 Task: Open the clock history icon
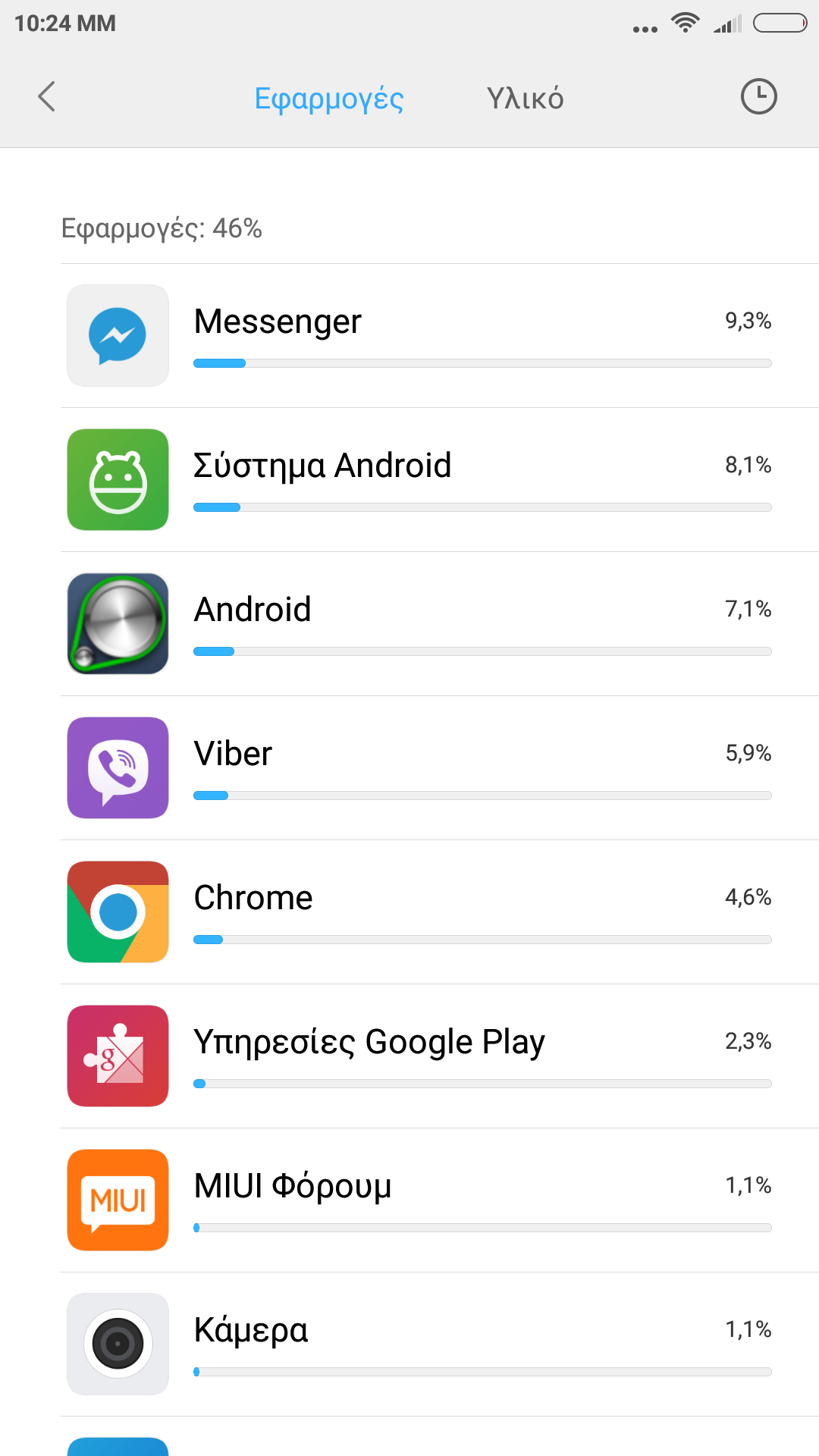tap(758, 97)
